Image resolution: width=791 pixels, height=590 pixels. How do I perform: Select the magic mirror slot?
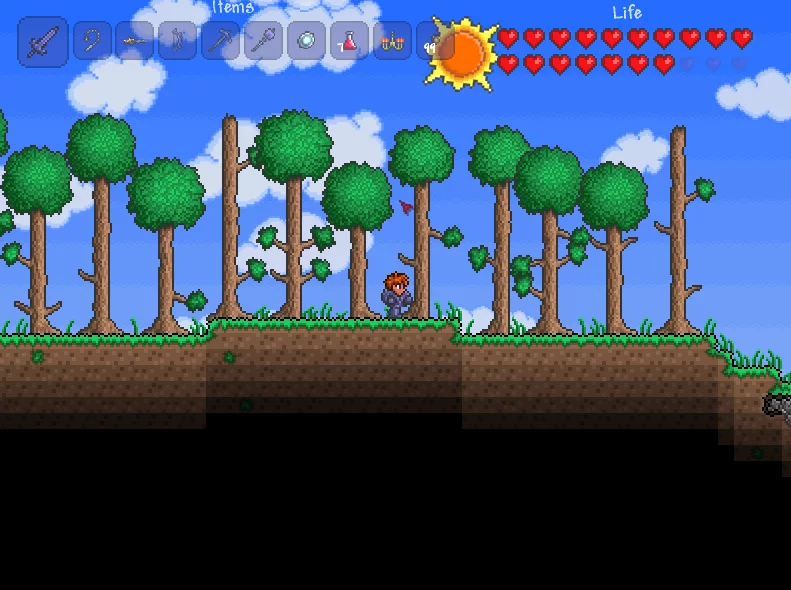tap(307, 41)
